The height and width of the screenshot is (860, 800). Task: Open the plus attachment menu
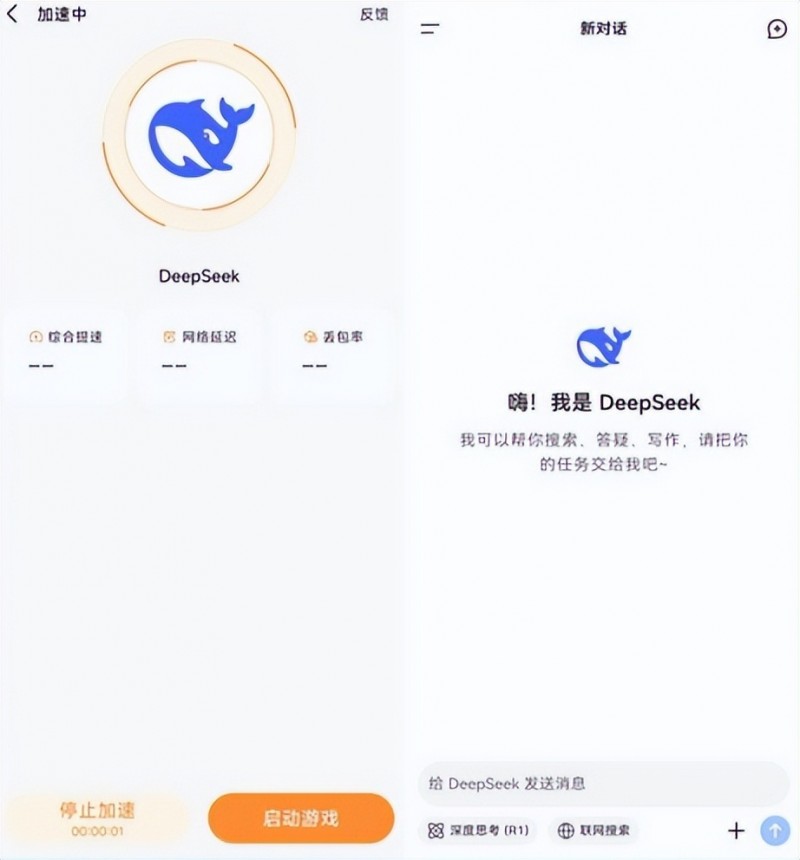point(736,830)
